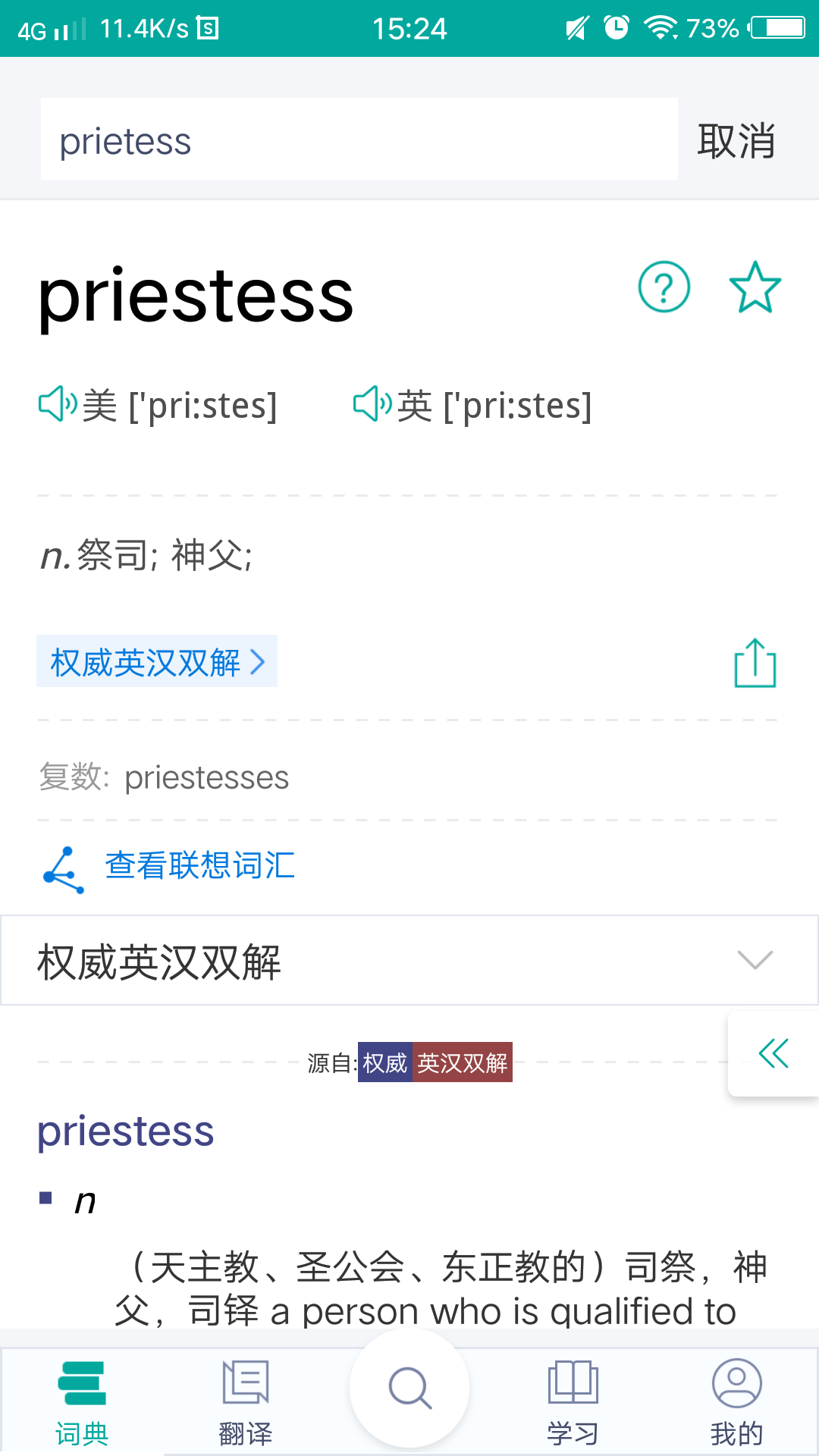Play the British pronunciation of priestess

click(x=370, y=404)
